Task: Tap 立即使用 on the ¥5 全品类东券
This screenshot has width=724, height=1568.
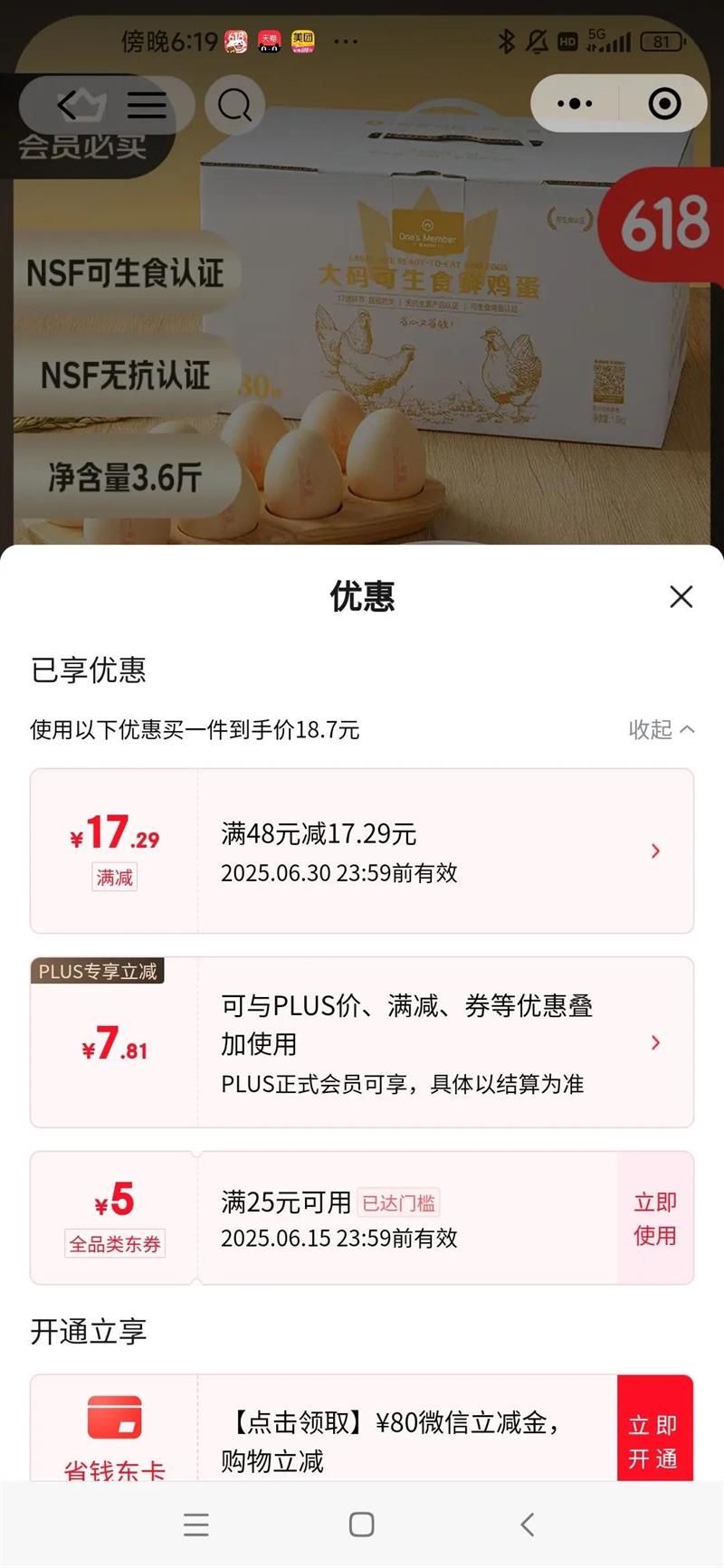Action: [655, 1218]
